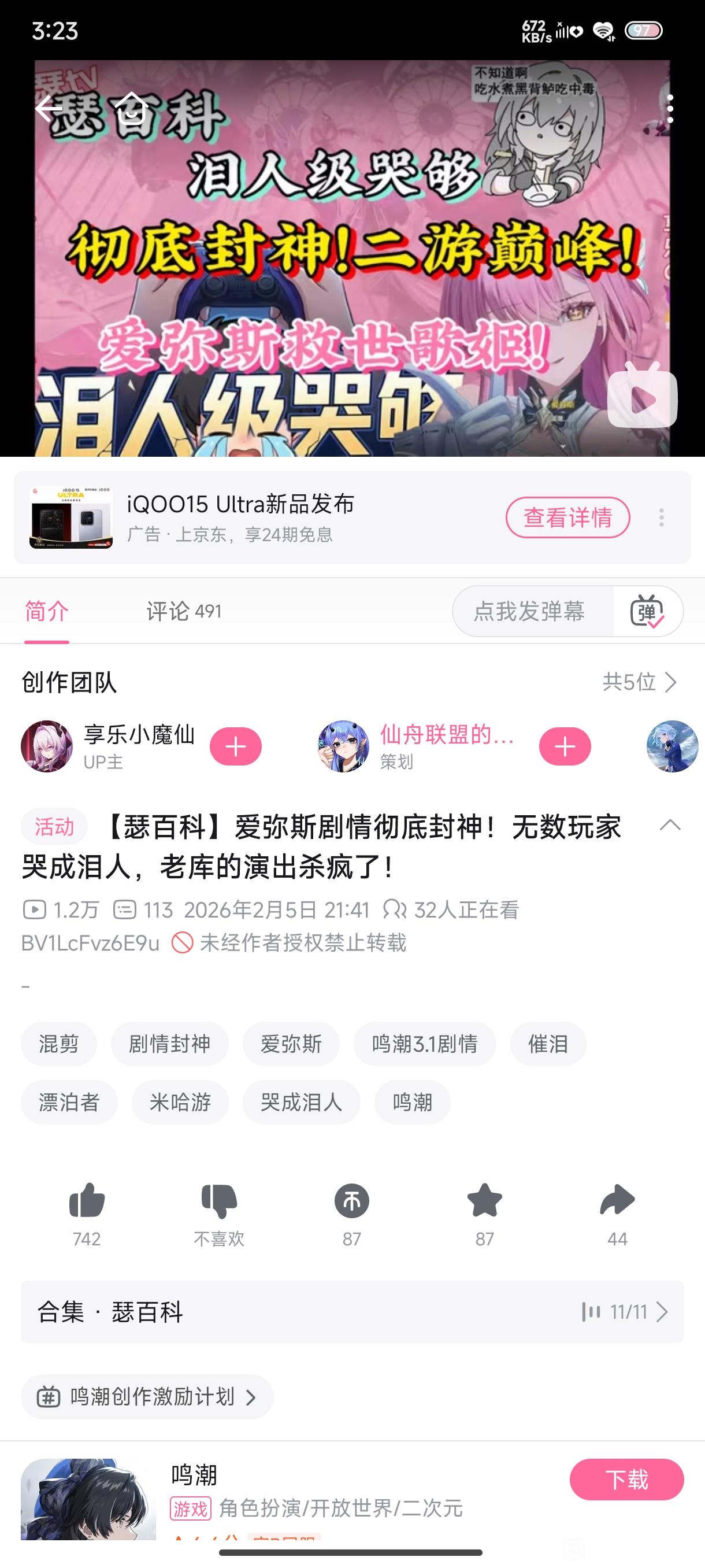Open the iQOO15 ad options menu
Viewport: 705px width, 1568px height.
661,517
